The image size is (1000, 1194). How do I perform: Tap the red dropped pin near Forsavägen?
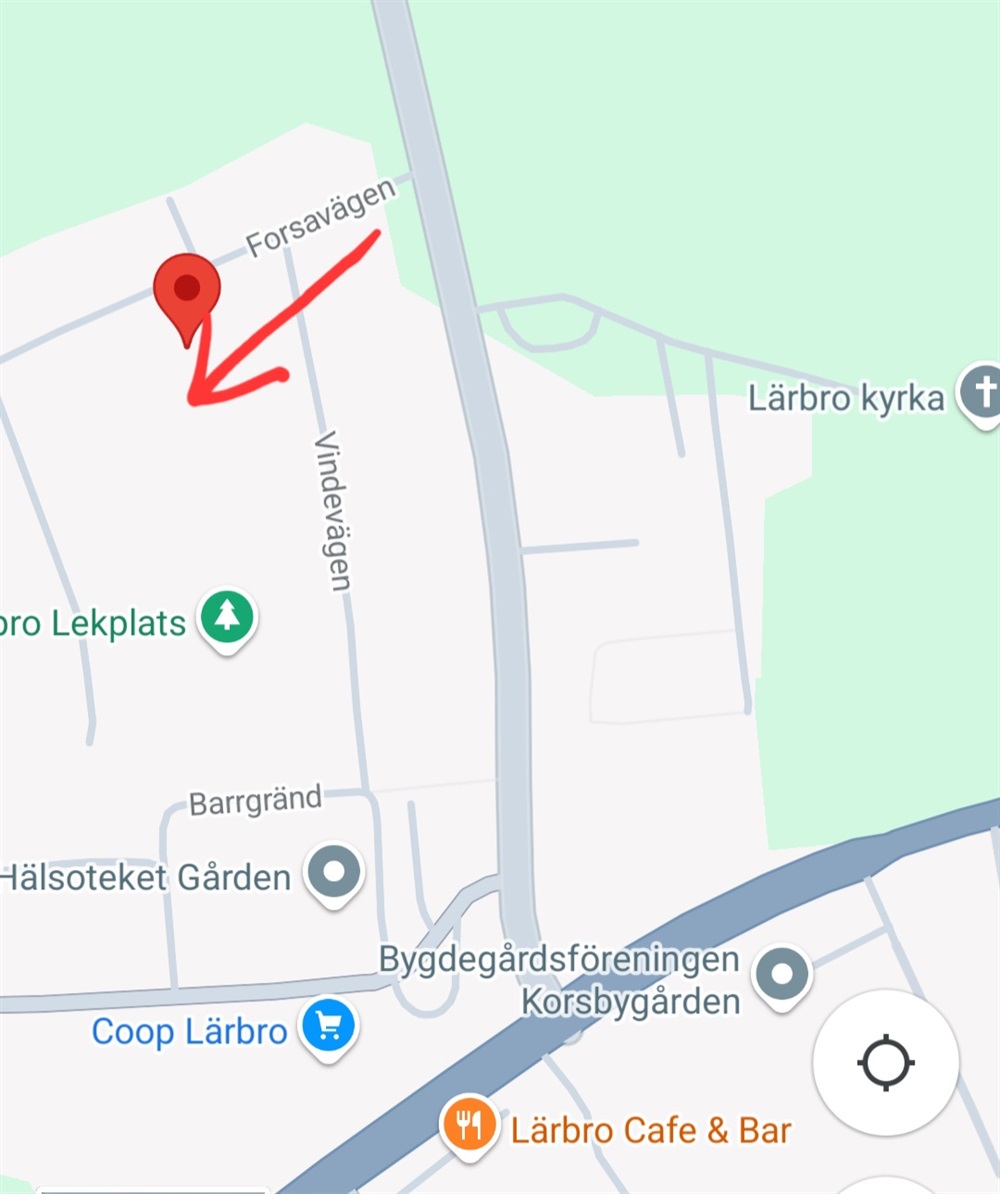tap(187, 292)
